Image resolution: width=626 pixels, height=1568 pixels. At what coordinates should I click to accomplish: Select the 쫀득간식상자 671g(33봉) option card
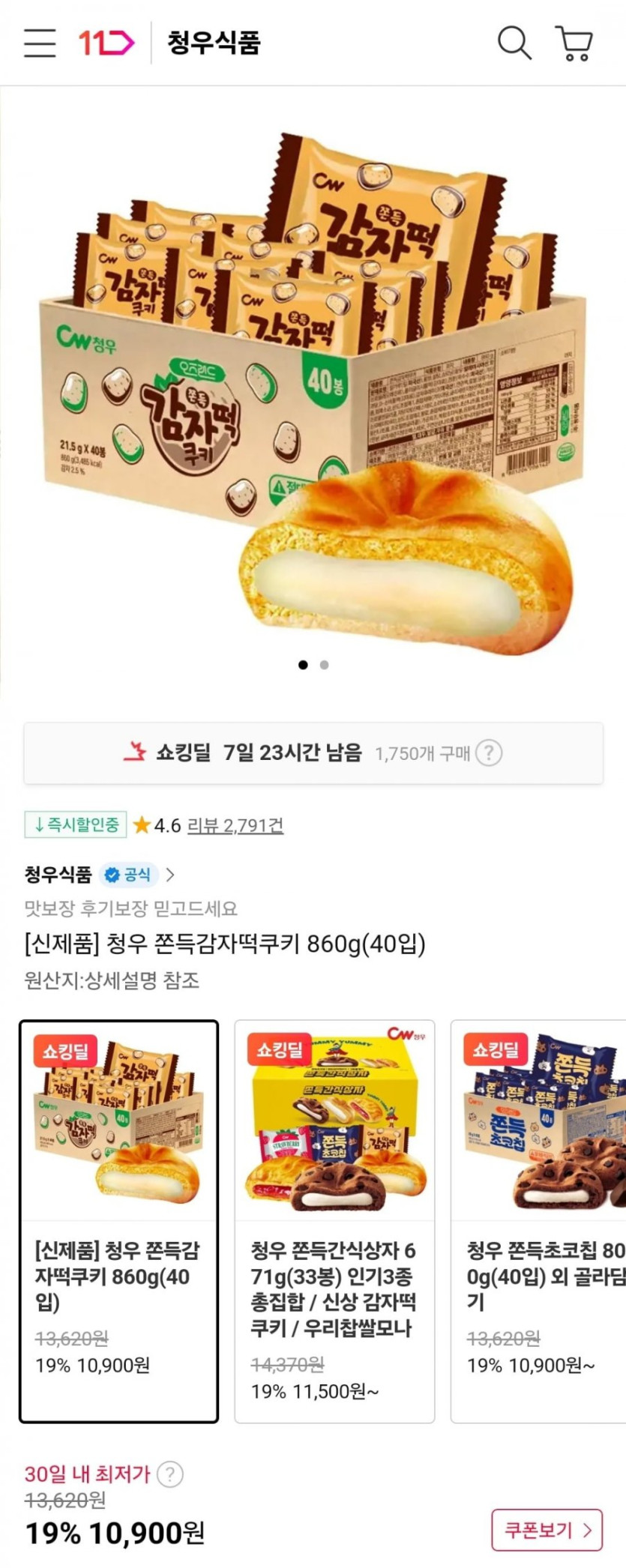(x=334, y=1220)
